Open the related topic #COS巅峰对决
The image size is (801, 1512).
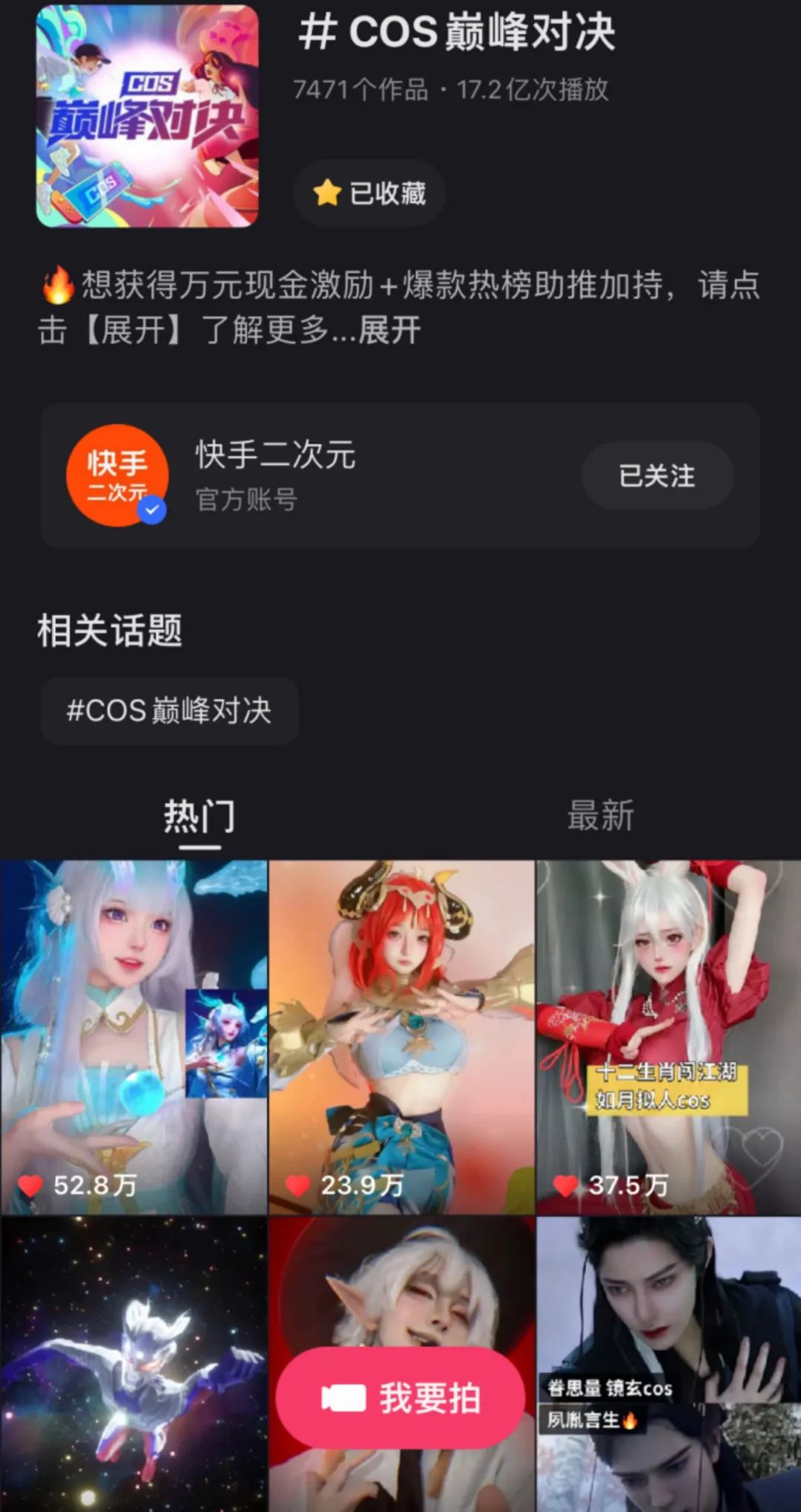pyautogui.click(x=169, y=710)
